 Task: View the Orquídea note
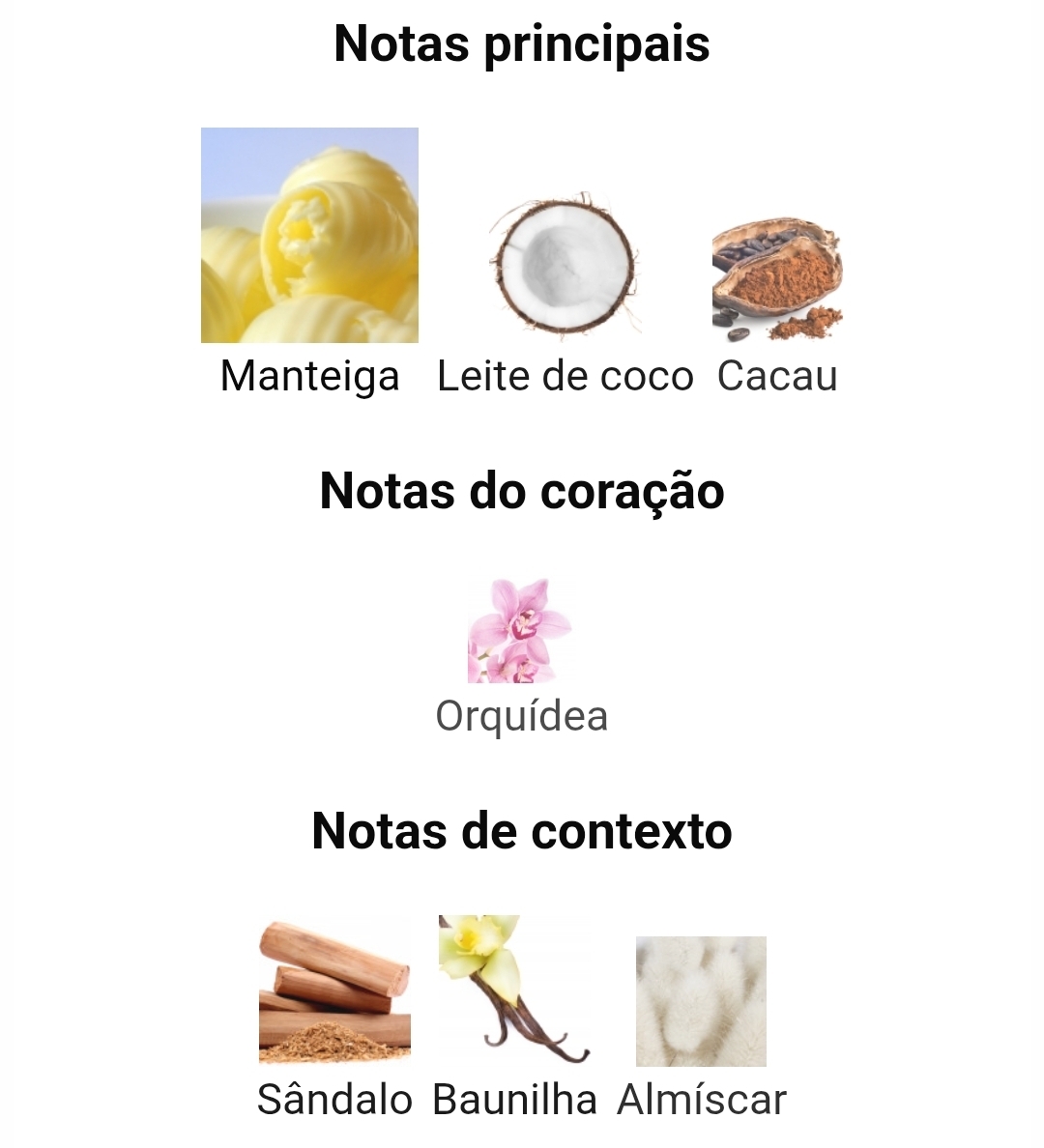point(520,632)
